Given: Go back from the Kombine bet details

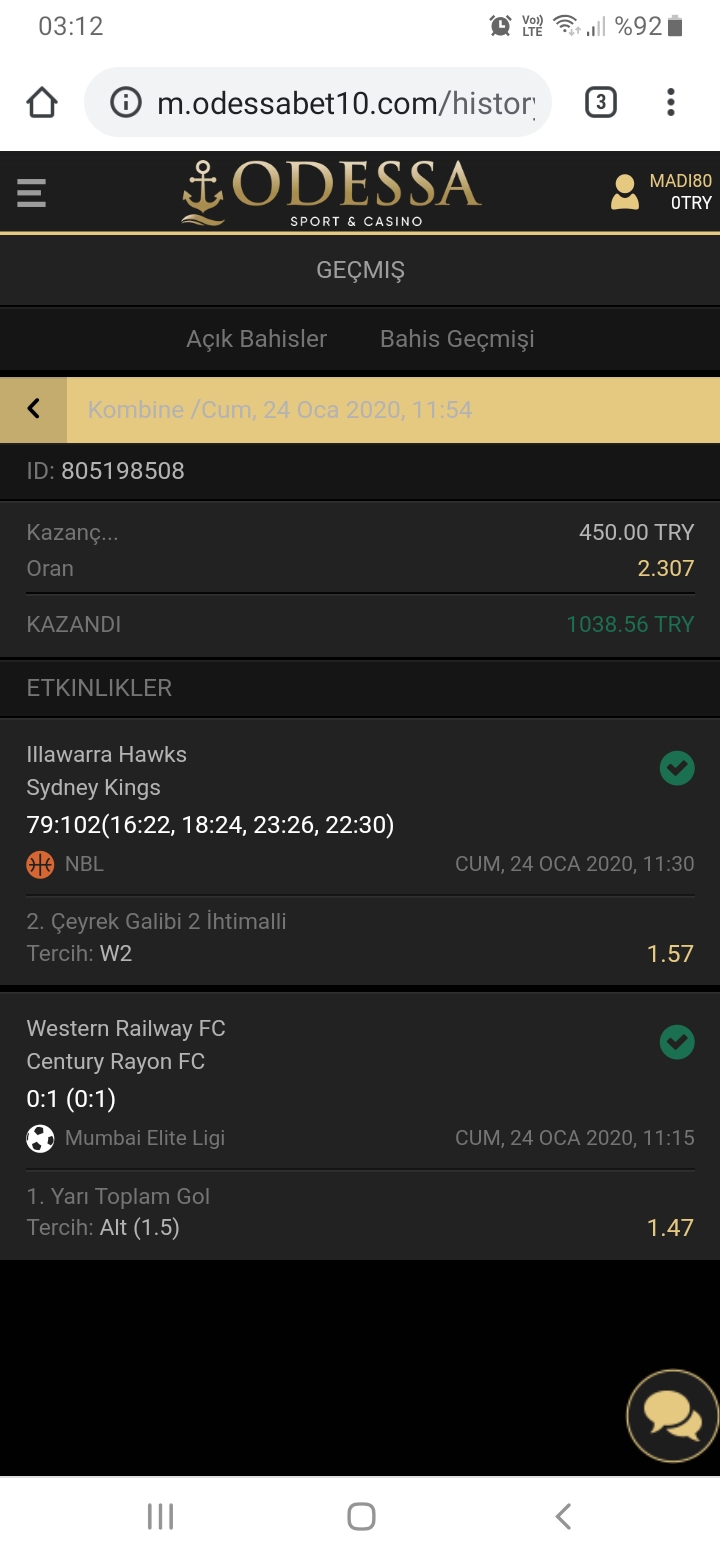Looking at the screenshot, I should click(33, 409).
